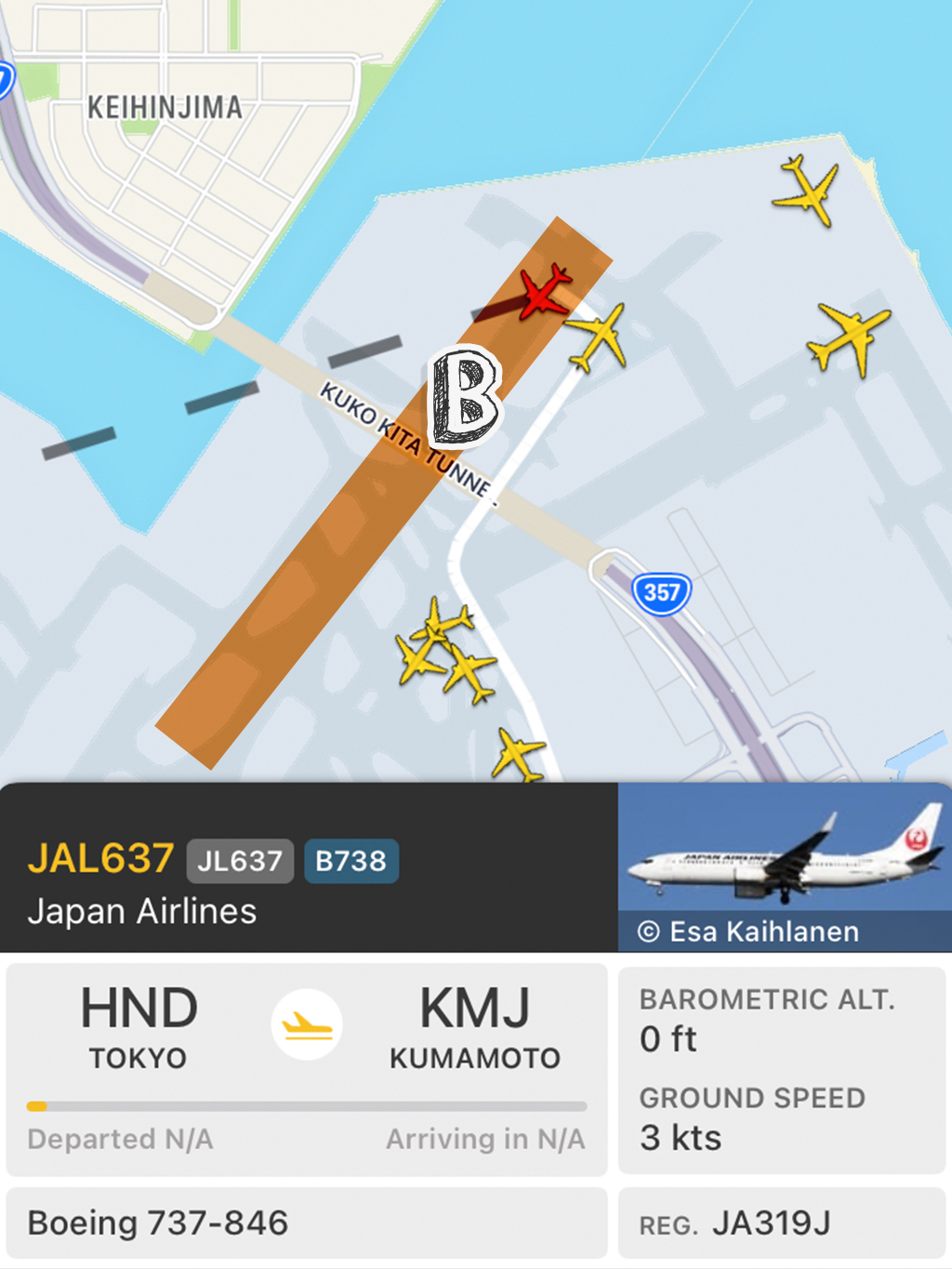Viewport: 952px width, 1269px height.
Task: Select the yellow plane touching the red aircraft
Action: [599, 335]
